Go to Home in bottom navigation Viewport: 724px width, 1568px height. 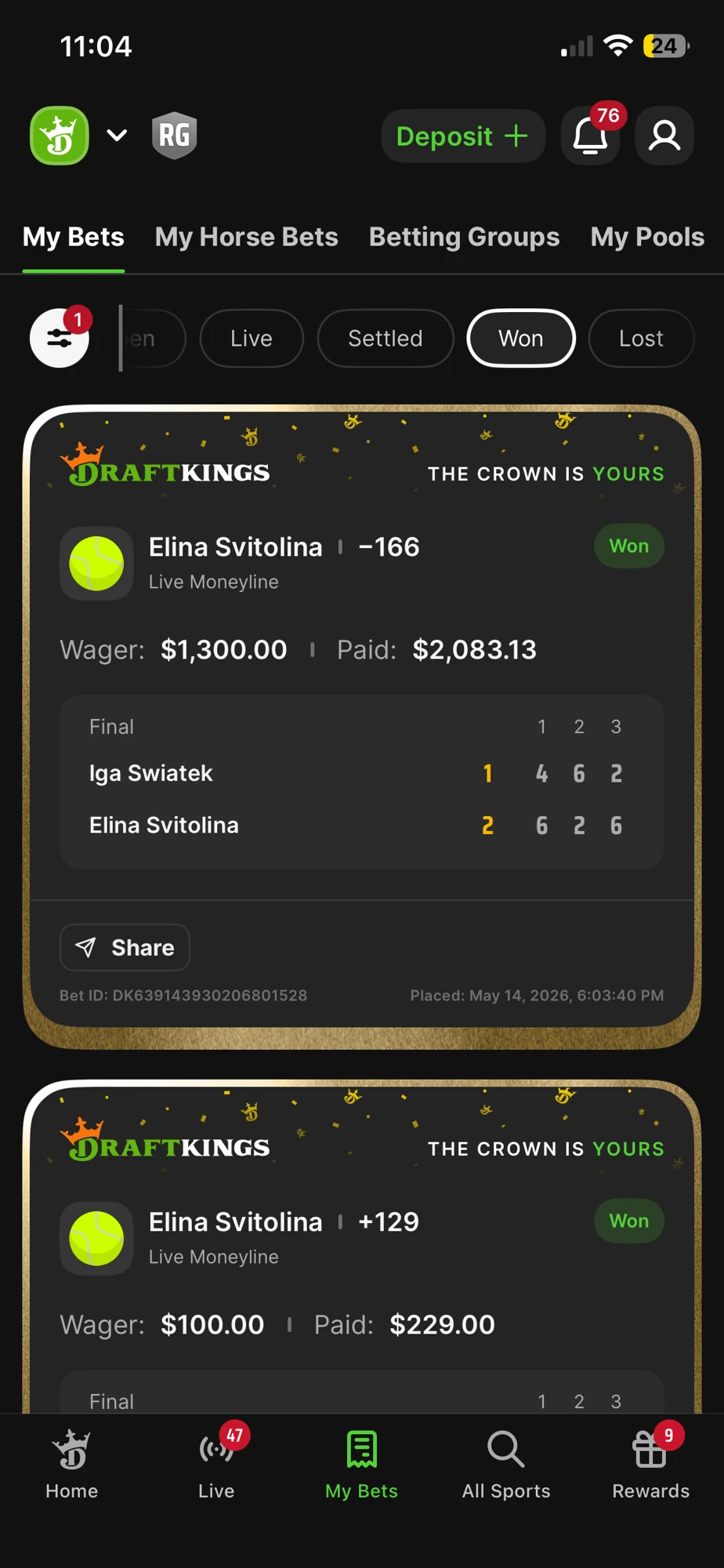(x=72, y=1465)
